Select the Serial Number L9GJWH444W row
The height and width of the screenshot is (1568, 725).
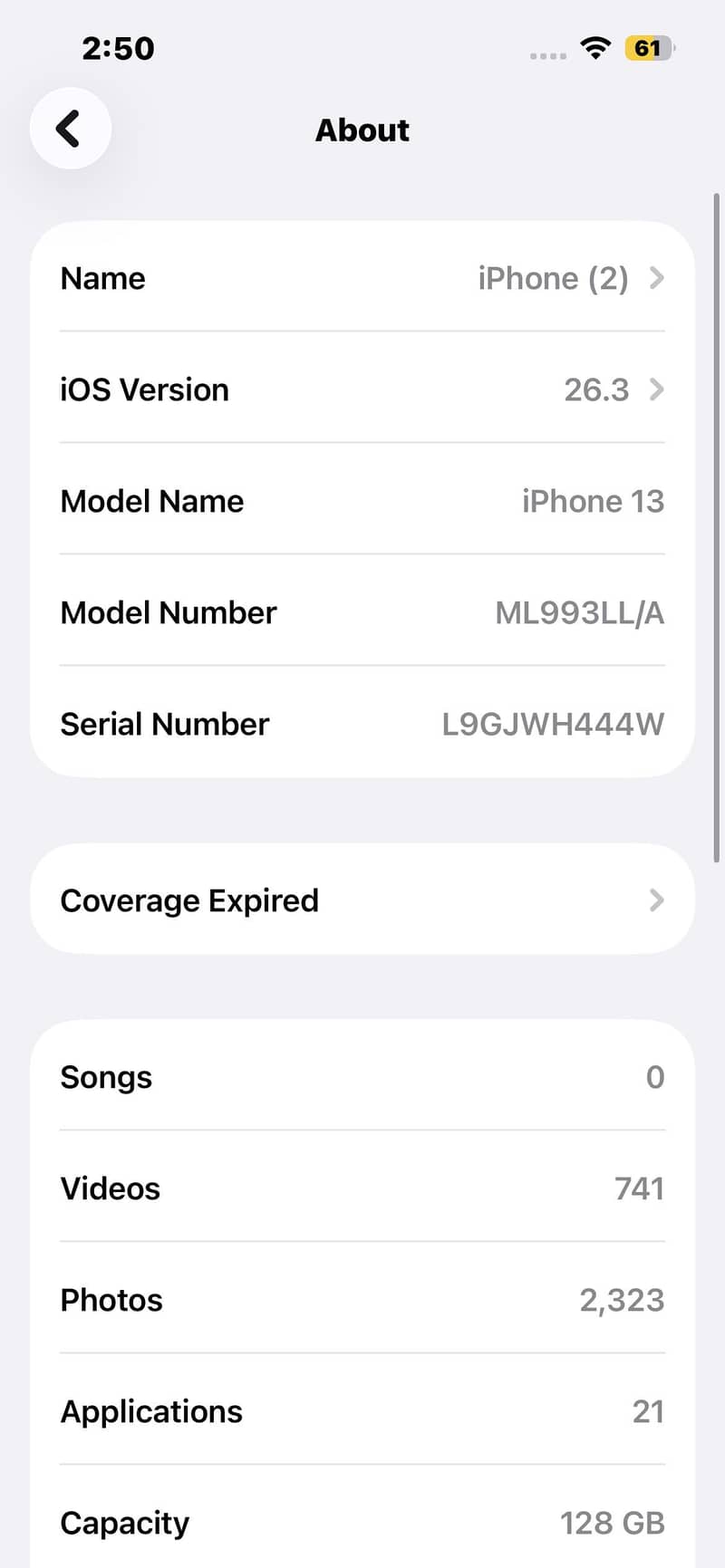tap(362, 724)
